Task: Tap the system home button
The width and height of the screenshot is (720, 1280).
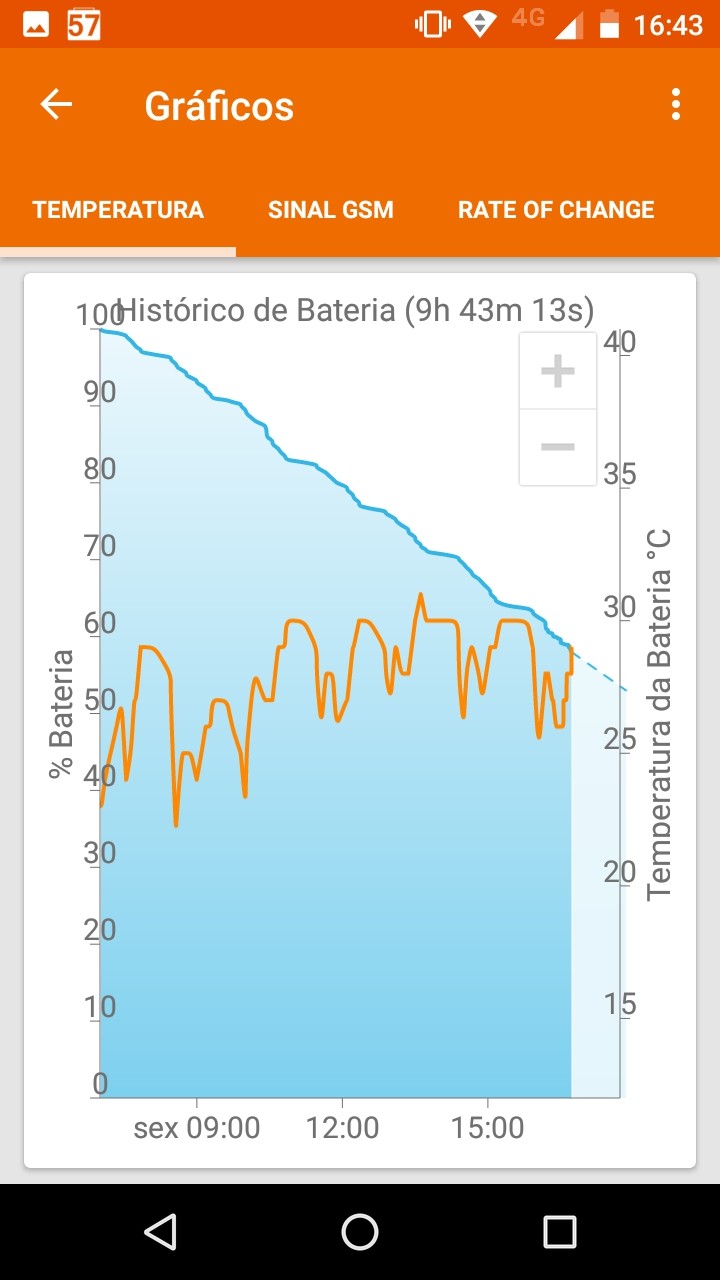Action: coord(360,1232)
